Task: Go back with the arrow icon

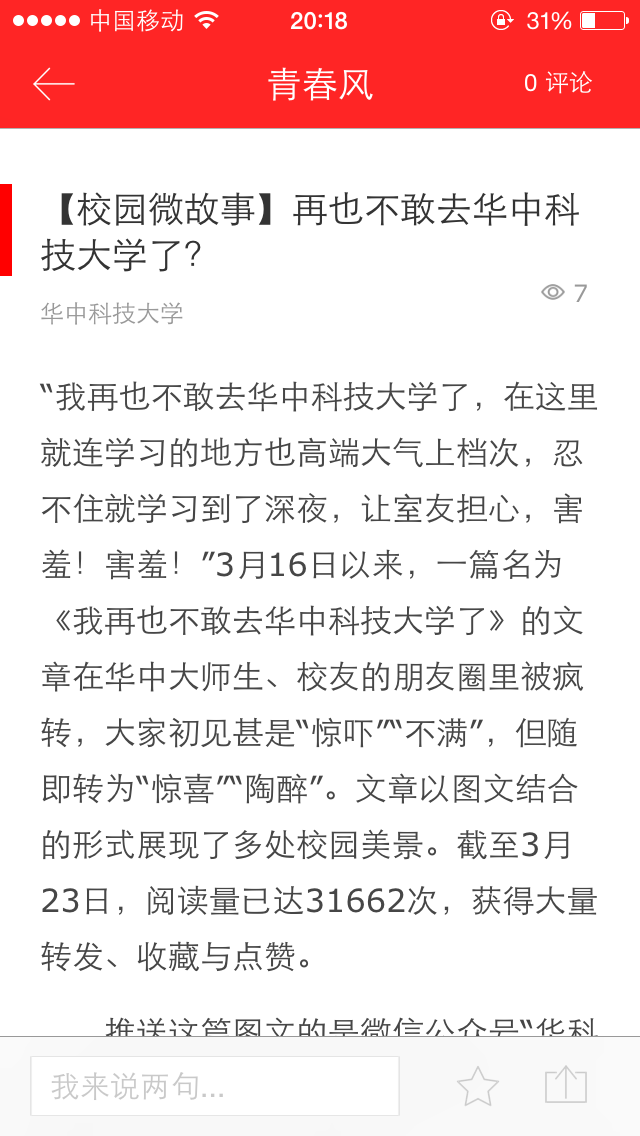Action: click(54, 85)
